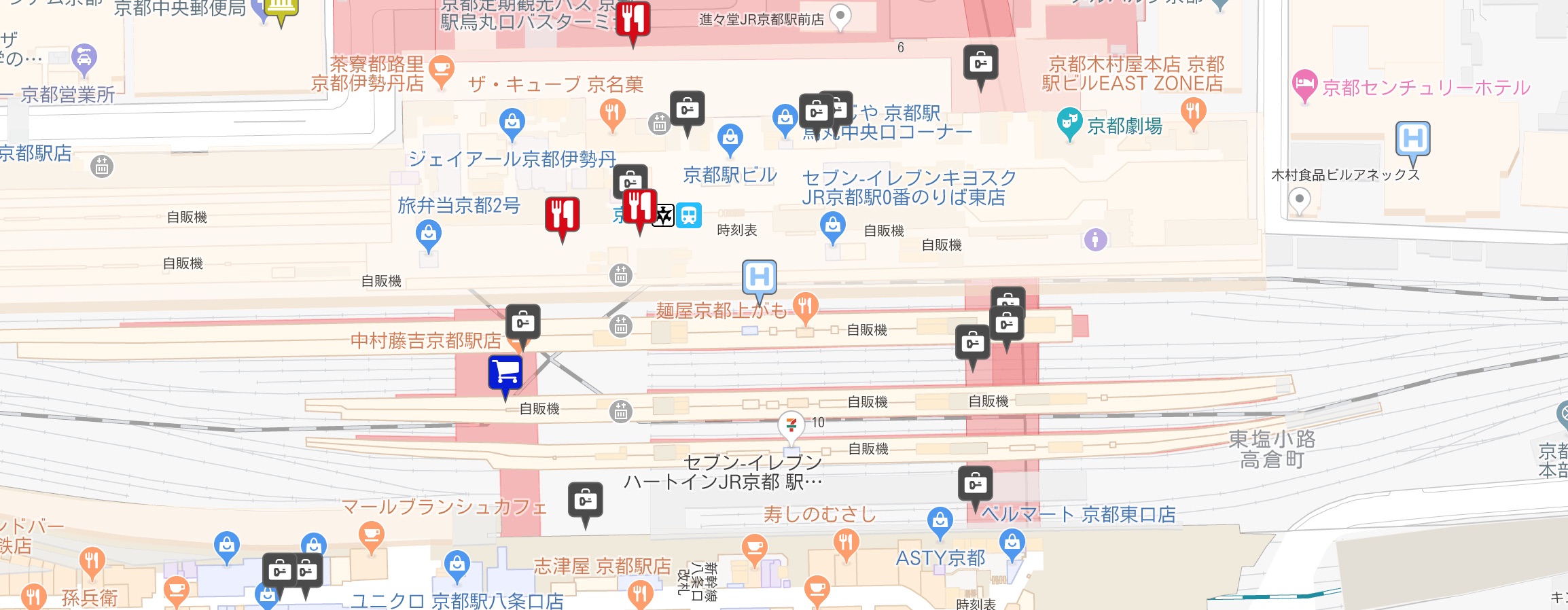
Task: Select the 旅弁当京都2号 shop pin
Action: (428, 235)
